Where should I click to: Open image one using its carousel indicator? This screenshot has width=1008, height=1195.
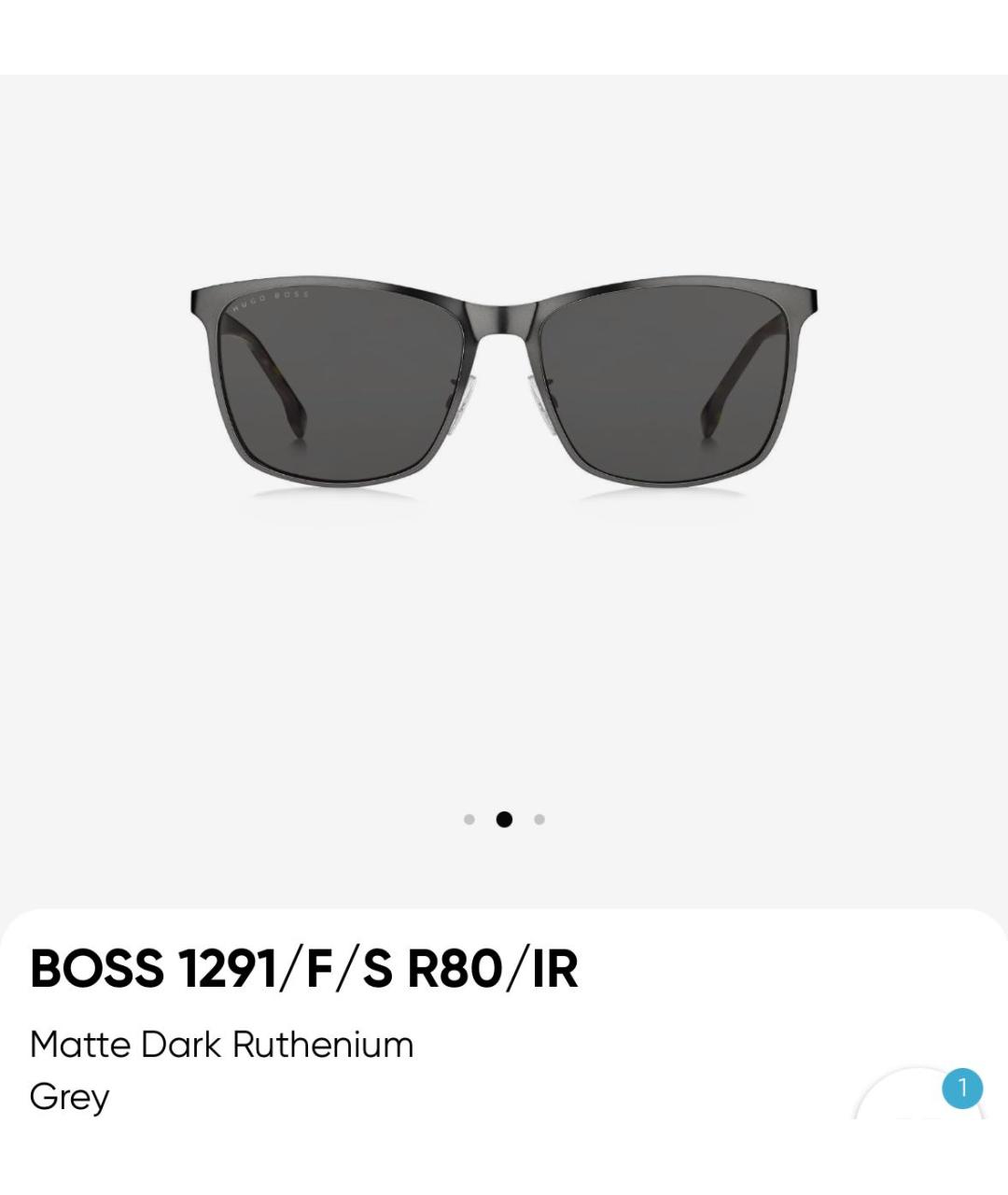tap(470, 819)
